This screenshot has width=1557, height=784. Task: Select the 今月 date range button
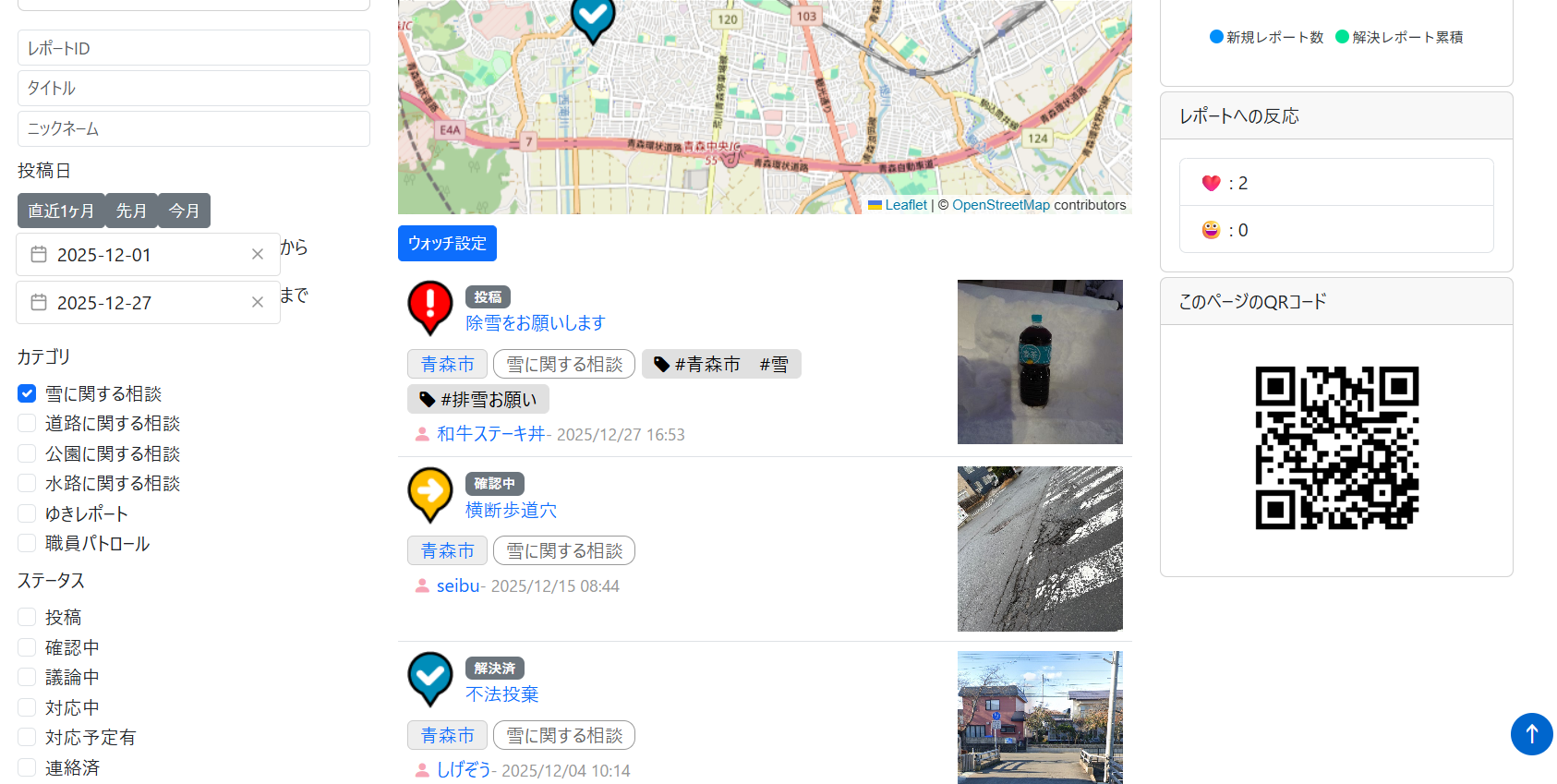[184, 211]
